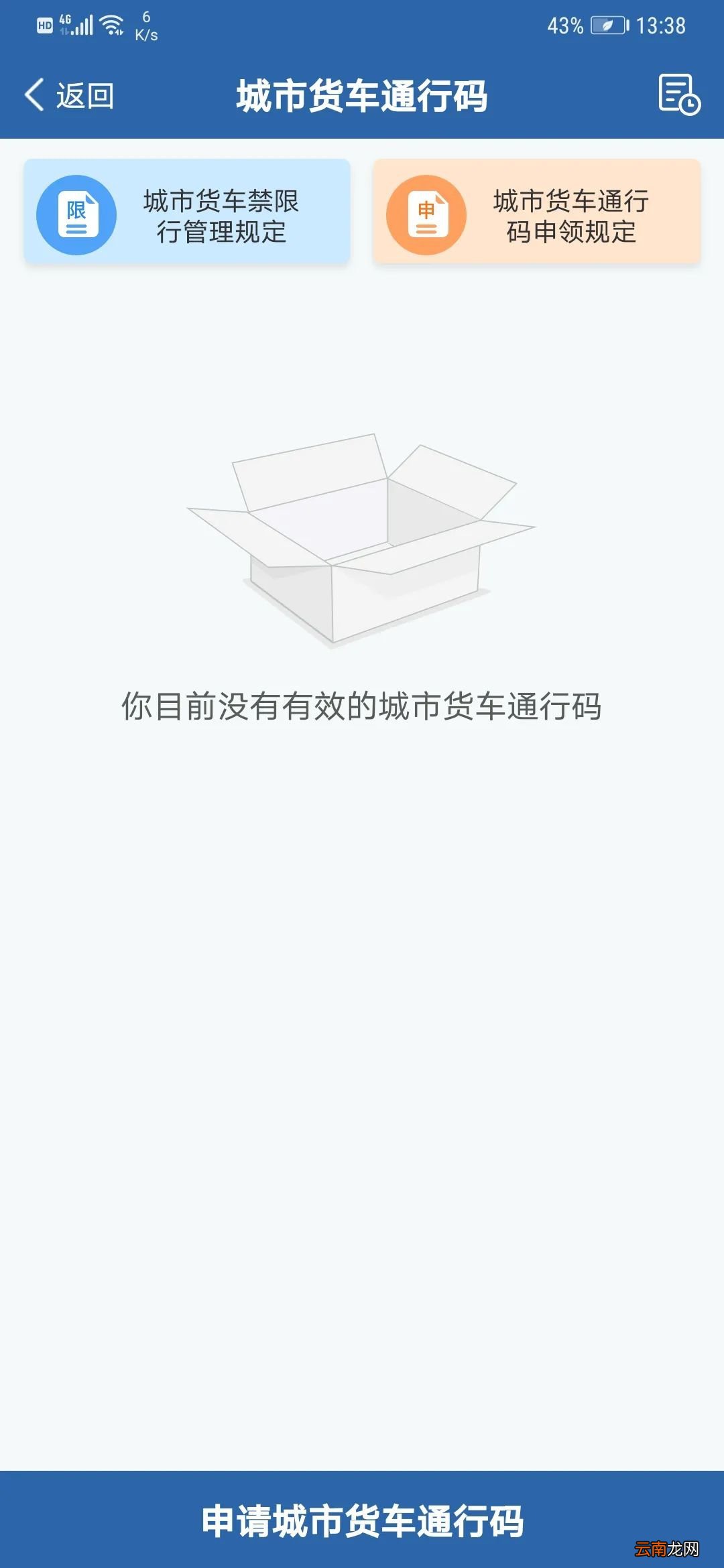Image resolution: width=724 pixels, height=1568 pixels.
Task: Tap the orange 申 document icon
Action: 428,214
